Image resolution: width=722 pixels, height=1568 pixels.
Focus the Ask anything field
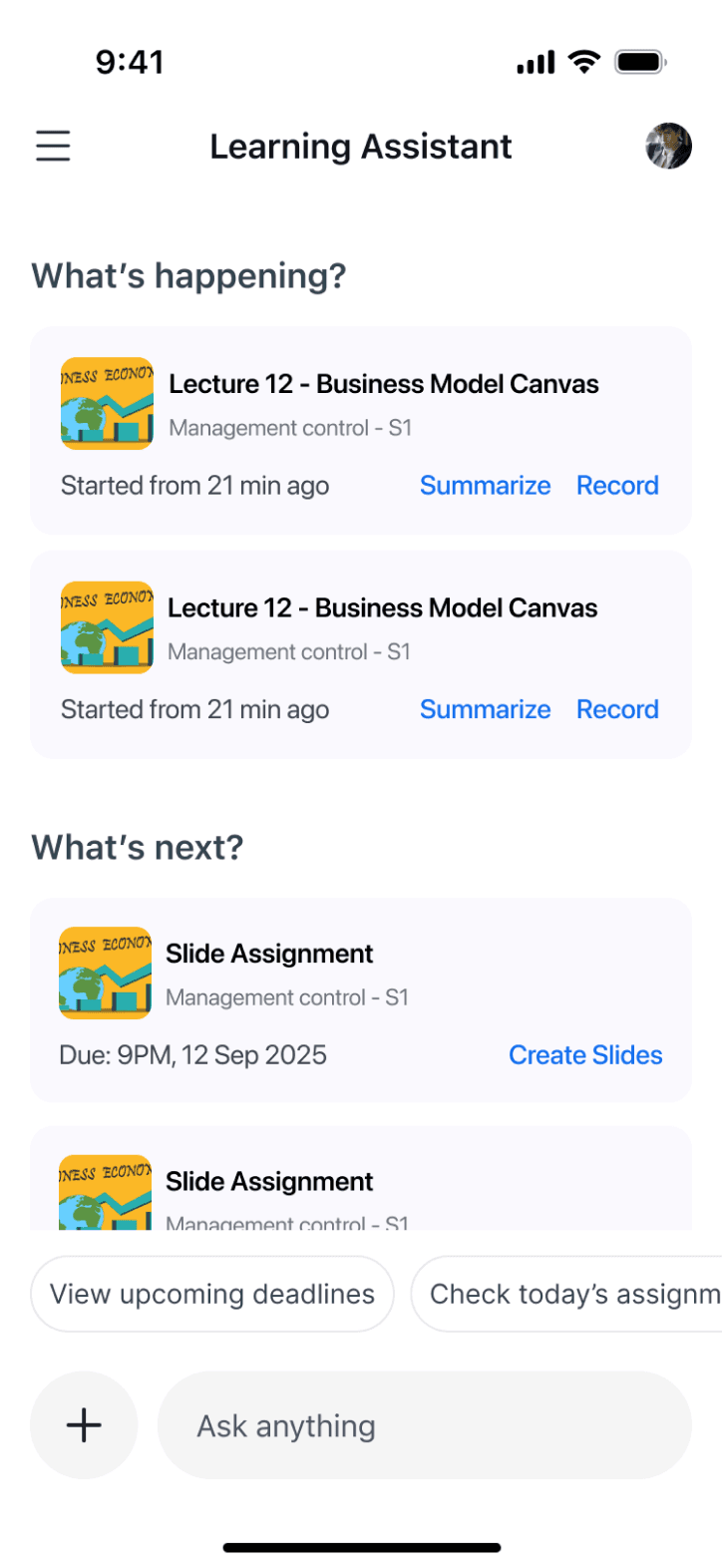tap(424, 1425)
